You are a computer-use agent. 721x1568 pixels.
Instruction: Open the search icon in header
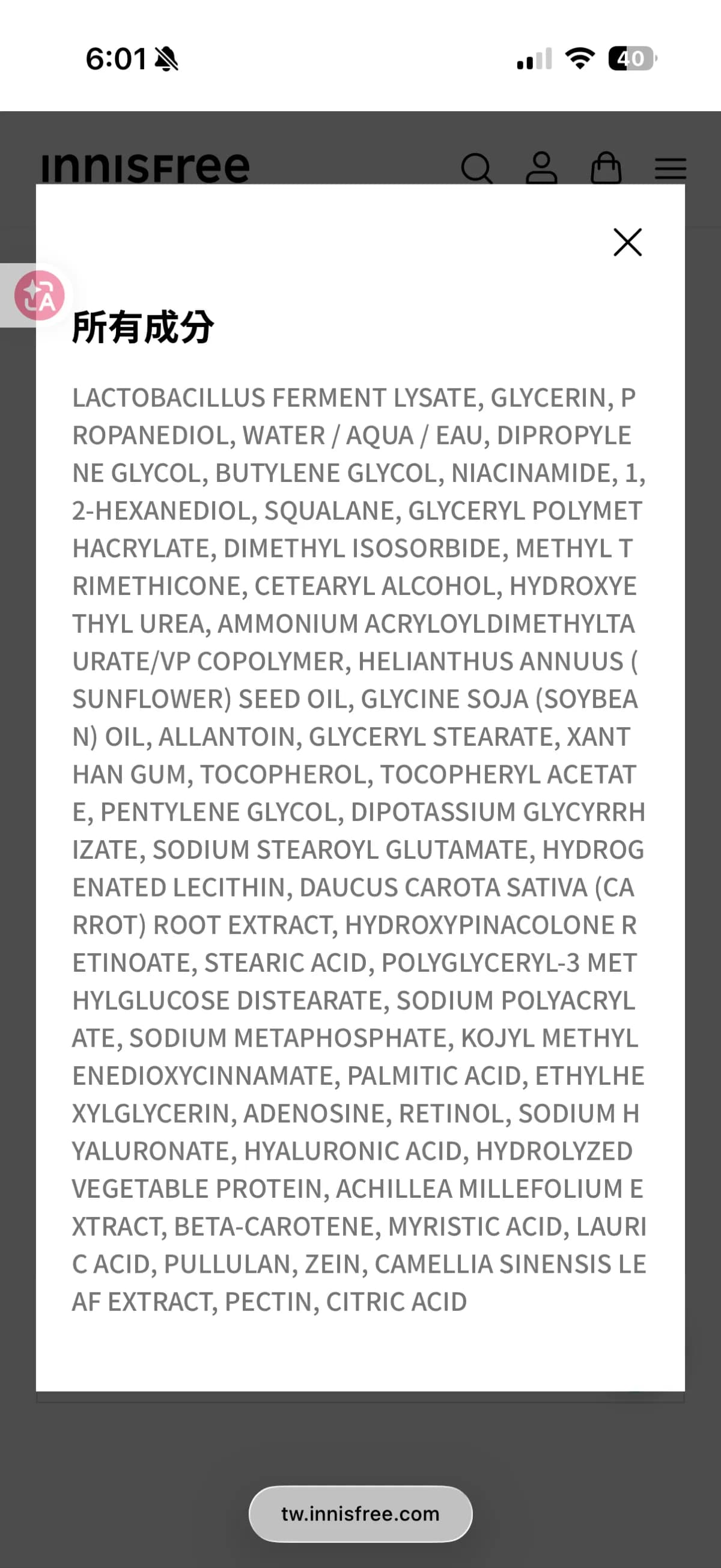477,168
